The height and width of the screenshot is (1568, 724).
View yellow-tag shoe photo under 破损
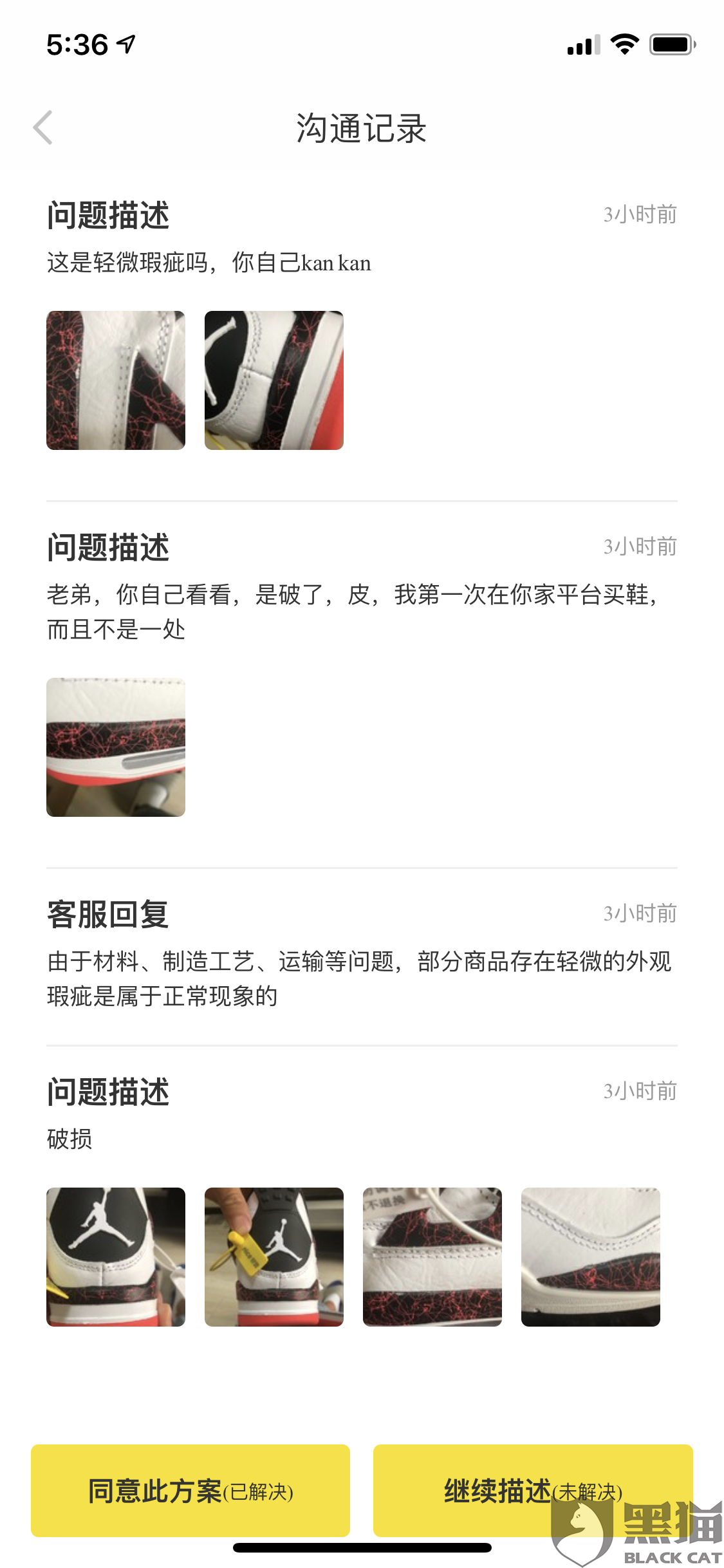tap(274, 1257)
